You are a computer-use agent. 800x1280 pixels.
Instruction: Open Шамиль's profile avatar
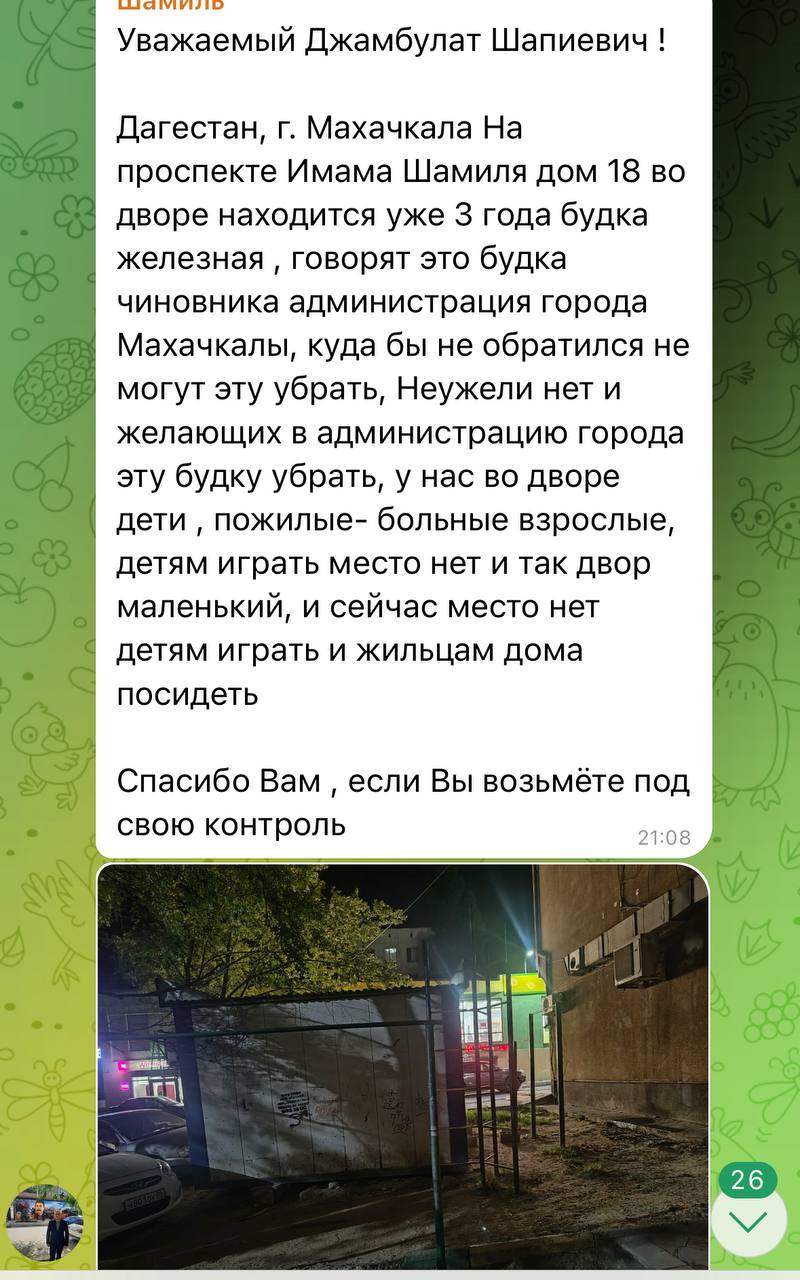[45, 1223]
